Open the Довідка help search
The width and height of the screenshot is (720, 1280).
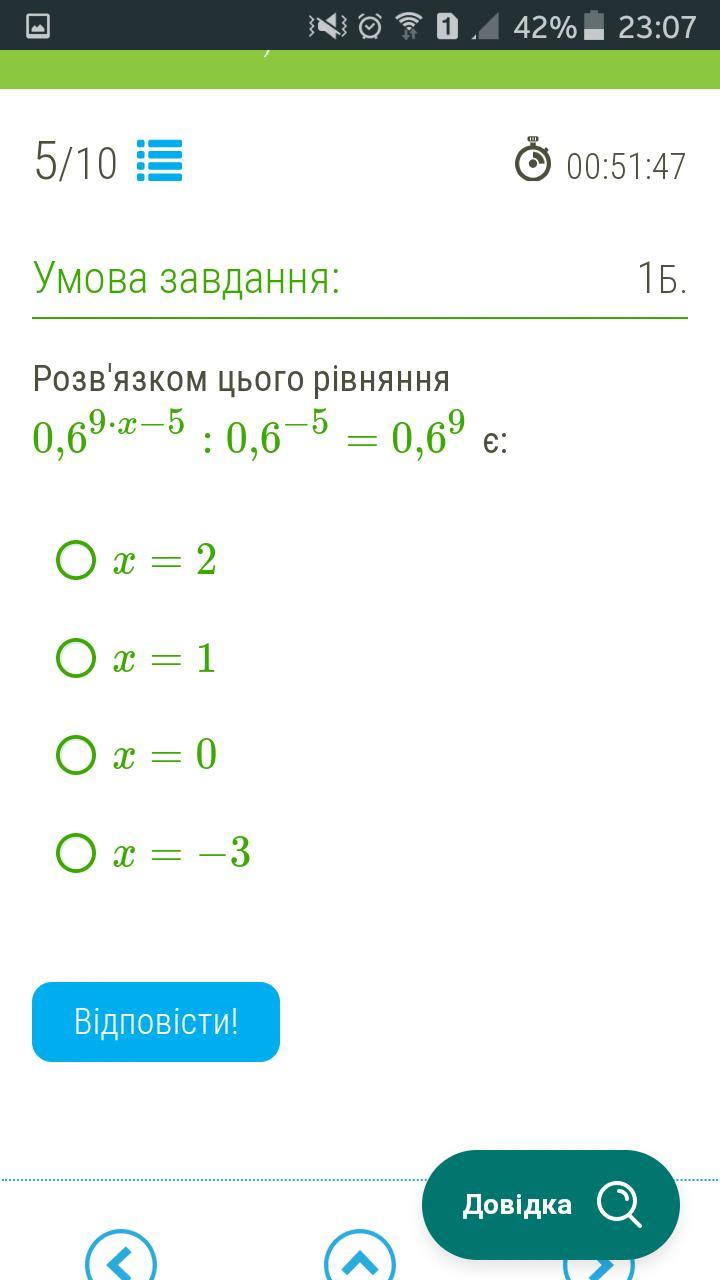[x=551, y=1205]
